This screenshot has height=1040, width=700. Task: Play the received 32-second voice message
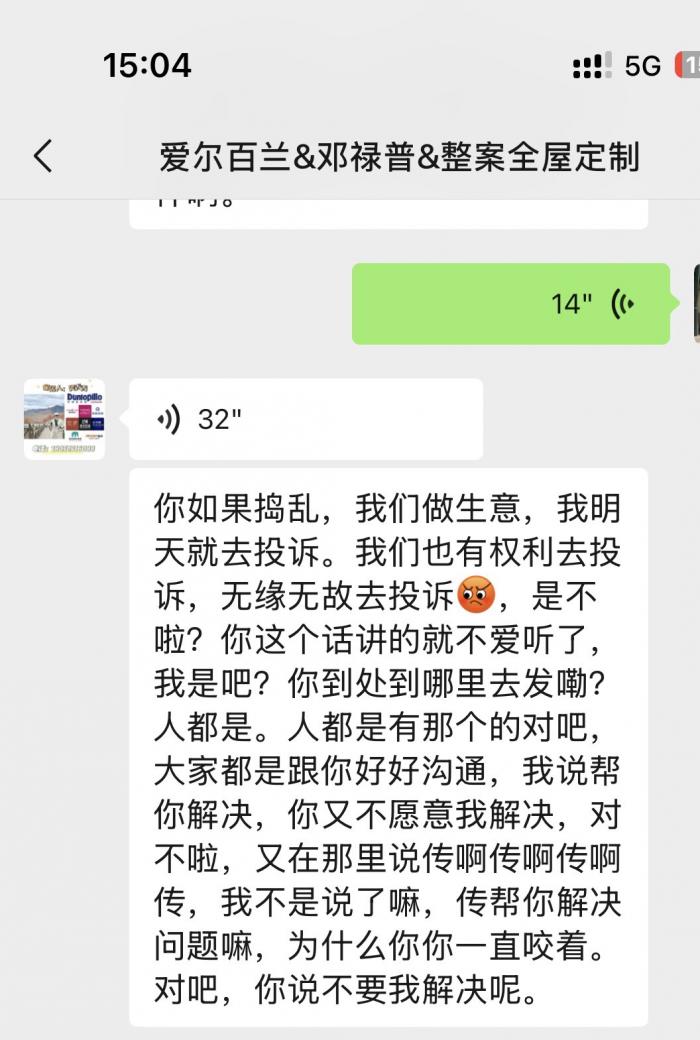pyautogui.click(x=305, y=419)
